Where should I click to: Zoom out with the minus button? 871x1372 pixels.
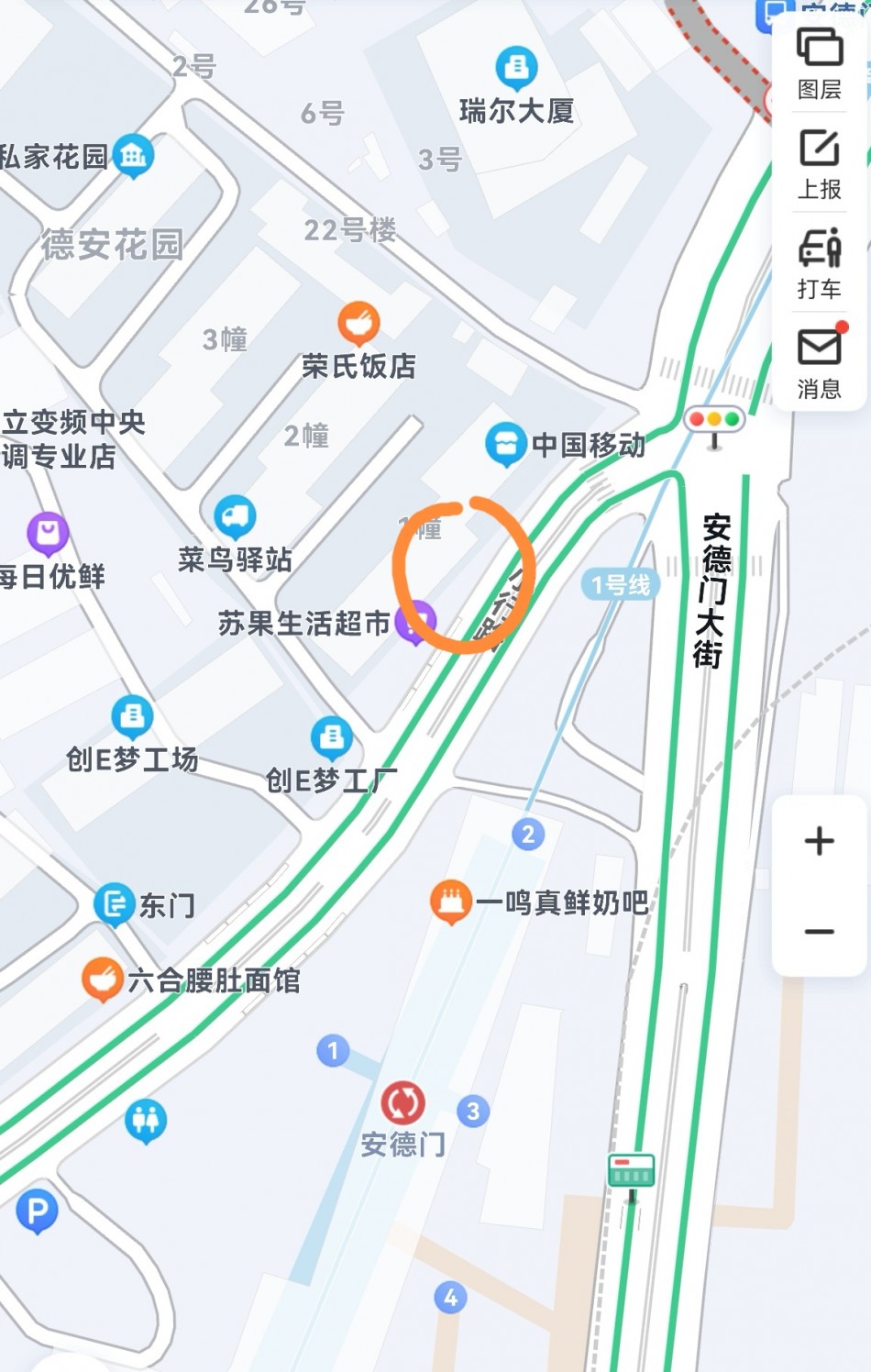[x=819, y=932]
